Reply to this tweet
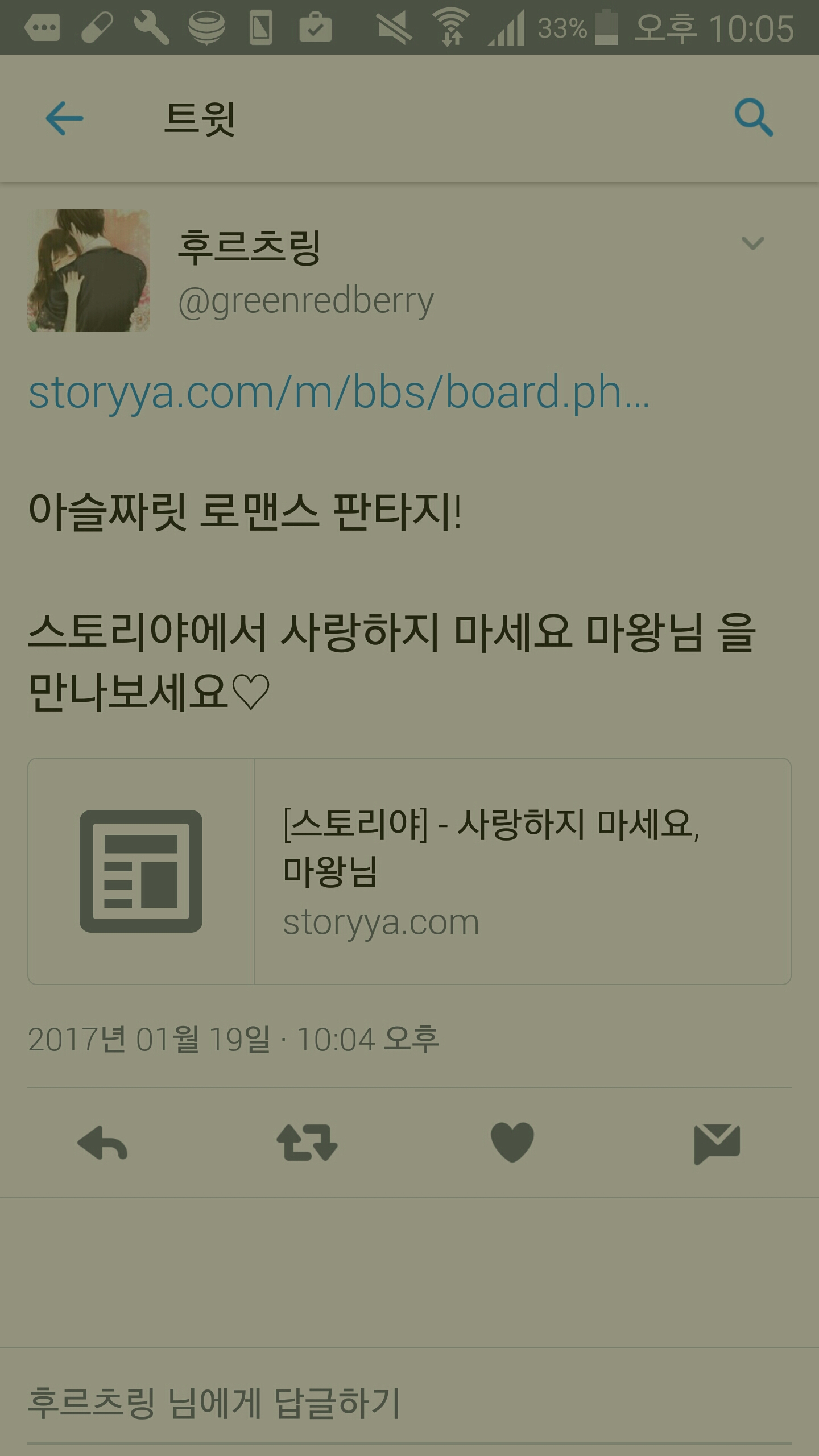 click(102, 1143)
